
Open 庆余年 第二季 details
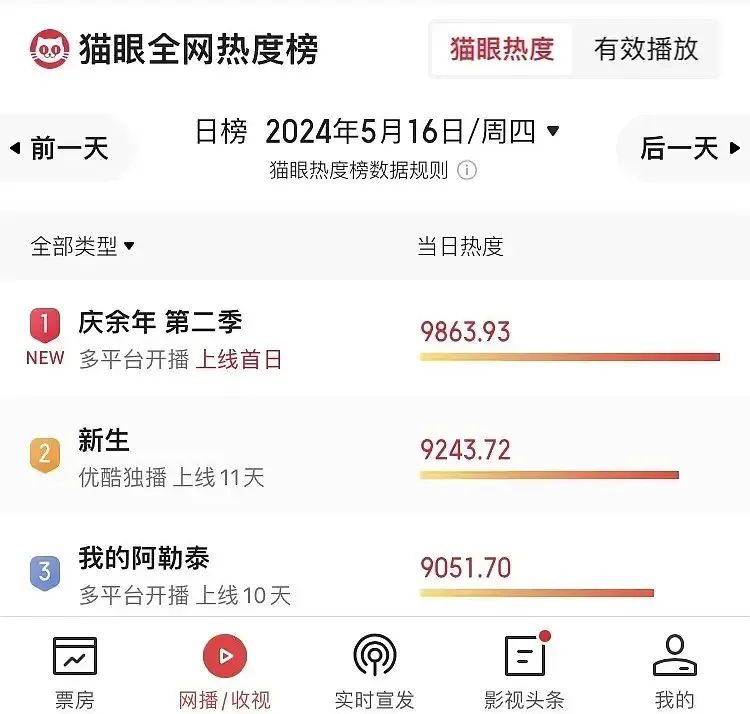160,322
